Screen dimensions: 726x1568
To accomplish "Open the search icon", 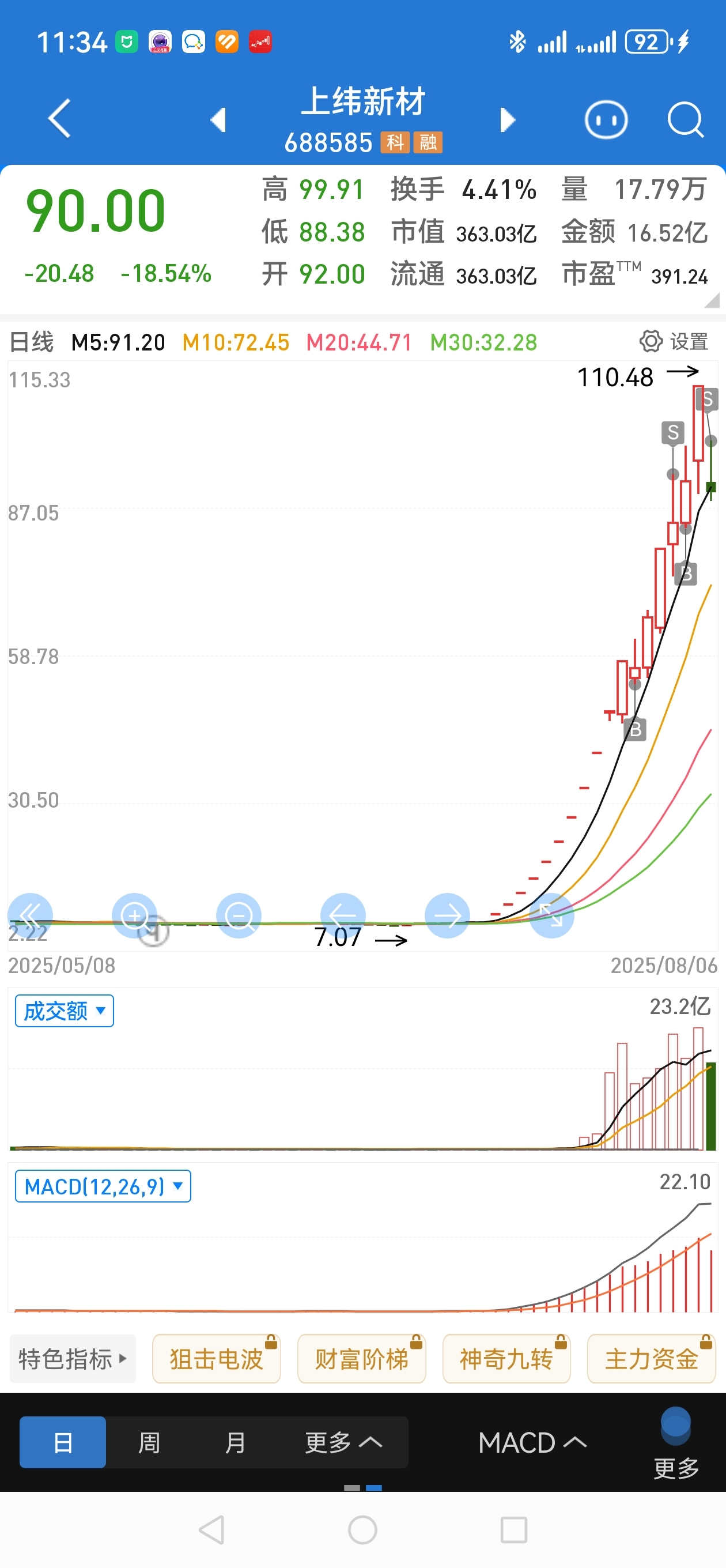I will (686, 120).
